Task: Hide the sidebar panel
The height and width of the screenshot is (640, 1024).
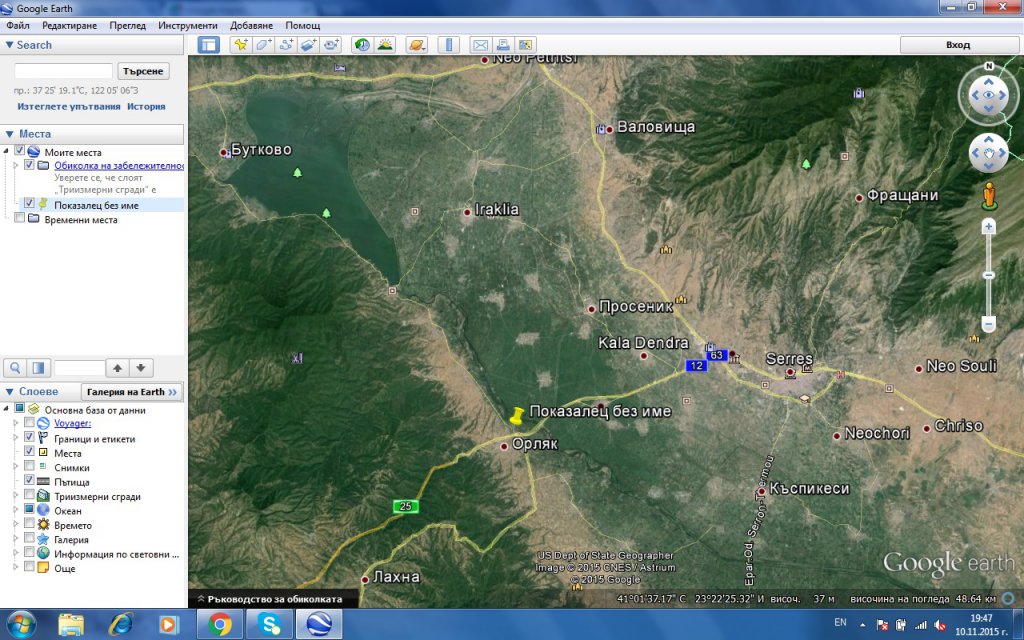Action: point(208,45)
